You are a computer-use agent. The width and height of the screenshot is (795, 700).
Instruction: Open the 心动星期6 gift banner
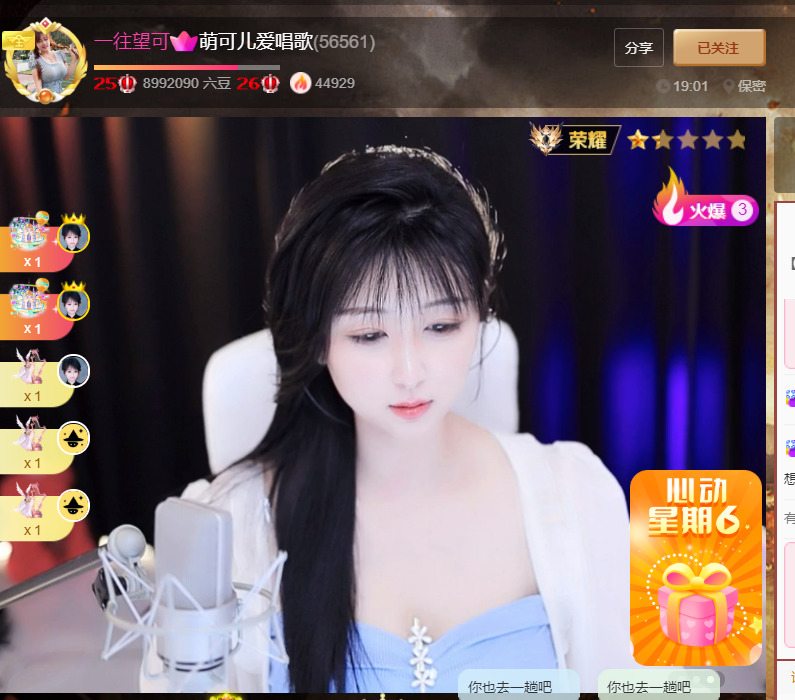click(696, 567)
